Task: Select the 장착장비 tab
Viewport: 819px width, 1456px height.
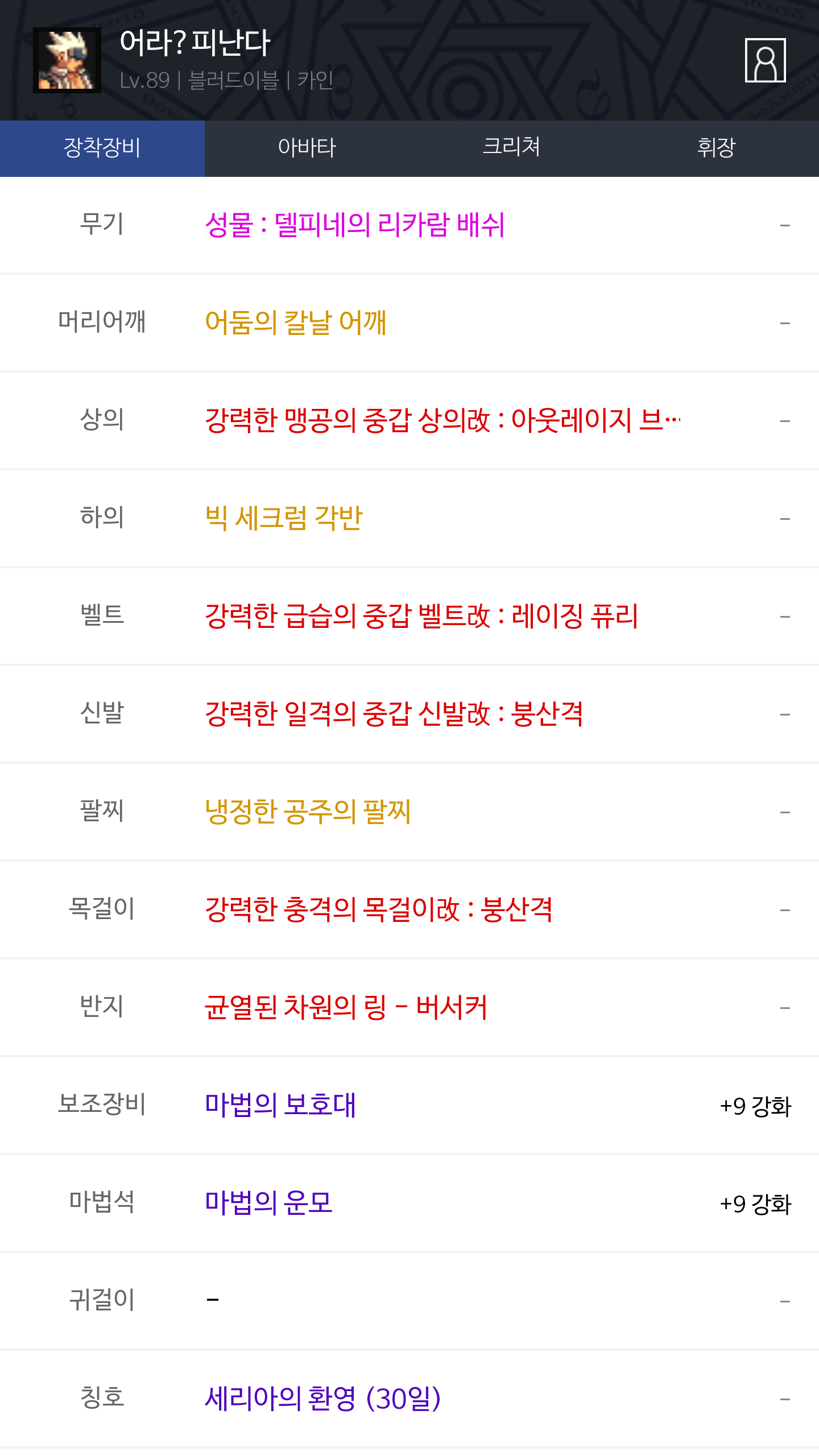Action: coord(102,148)
